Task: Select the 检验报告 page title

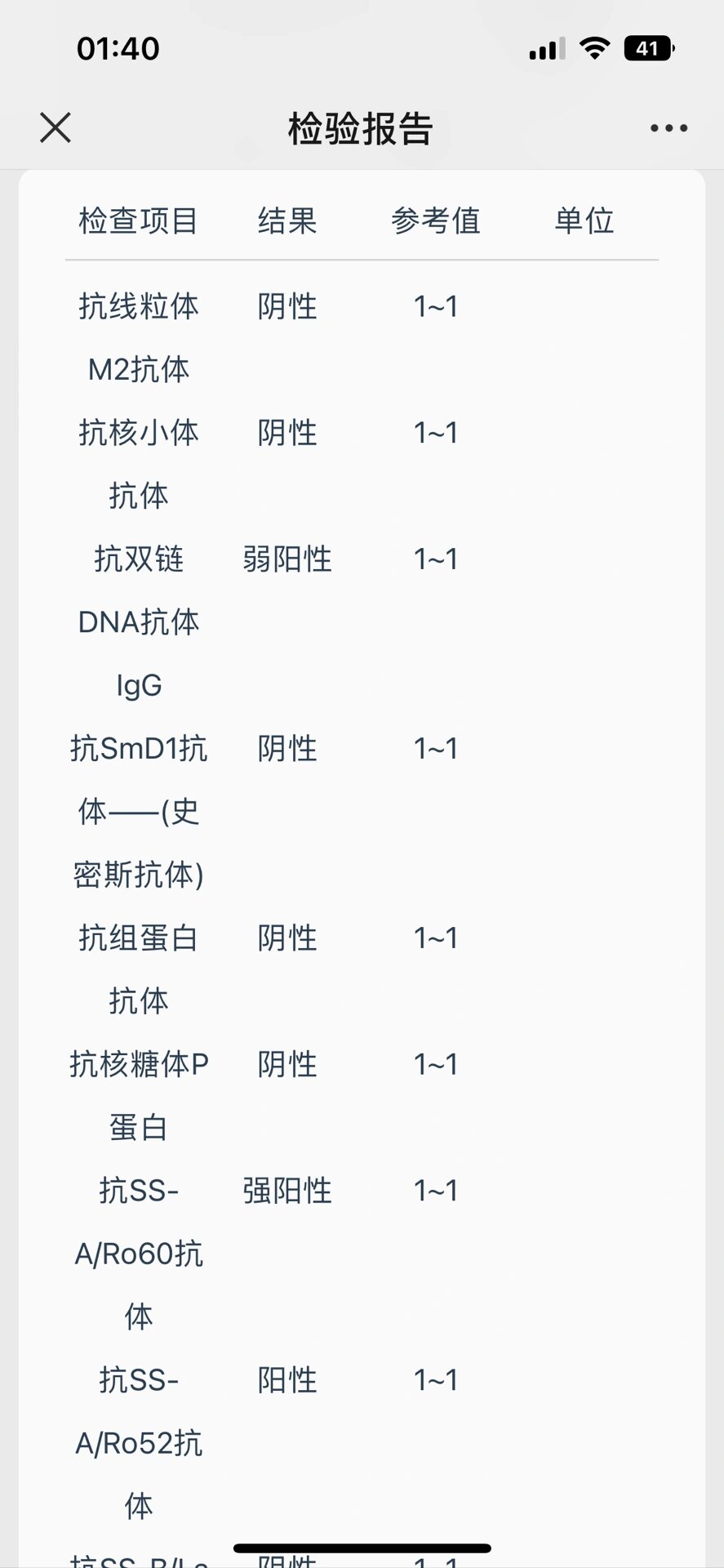Action: (x=360, y=128)
